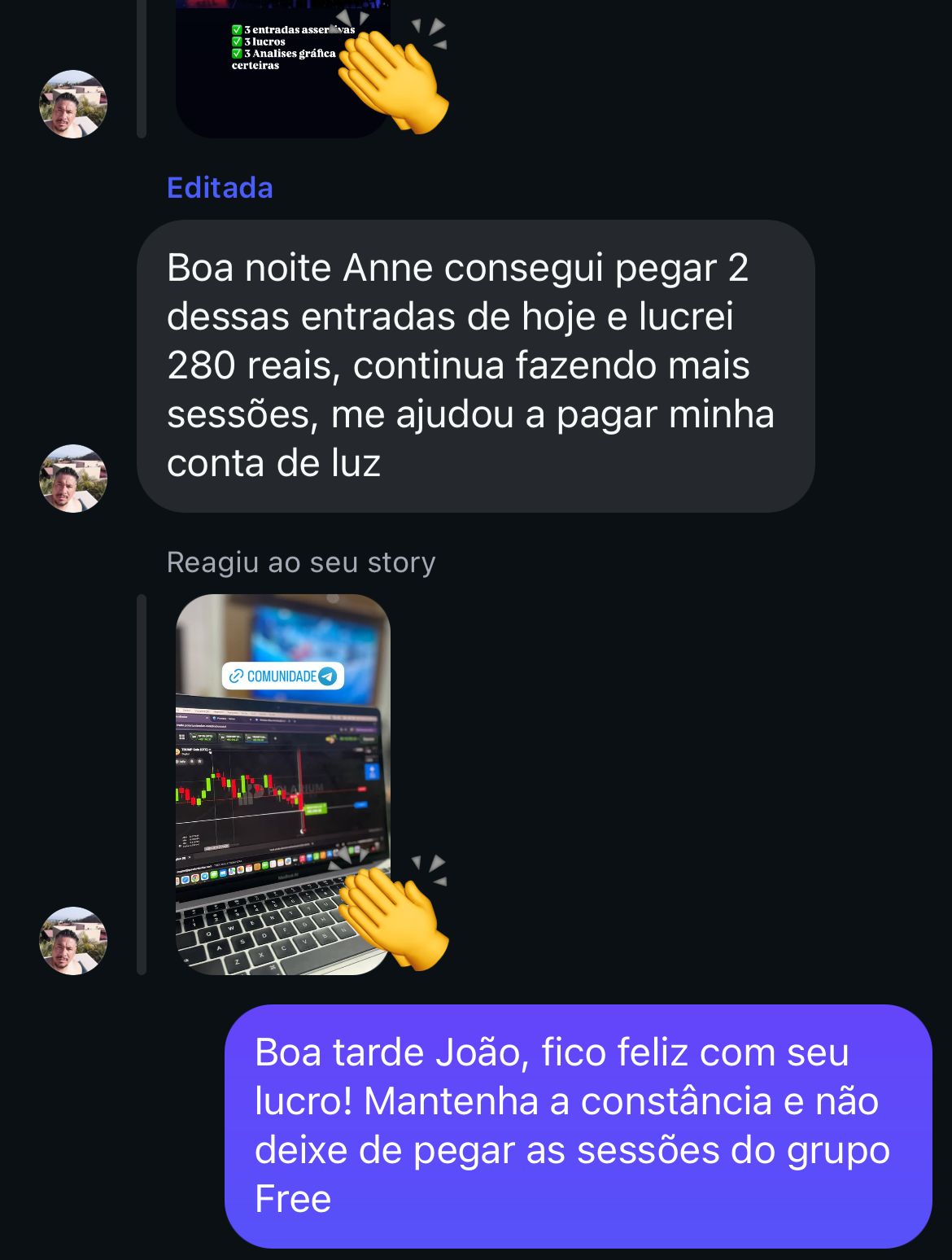Viewport: 952px width, 1260px height.
Task: Open the story reply with '3 entradas assertivas'
Action: [282, 67]
